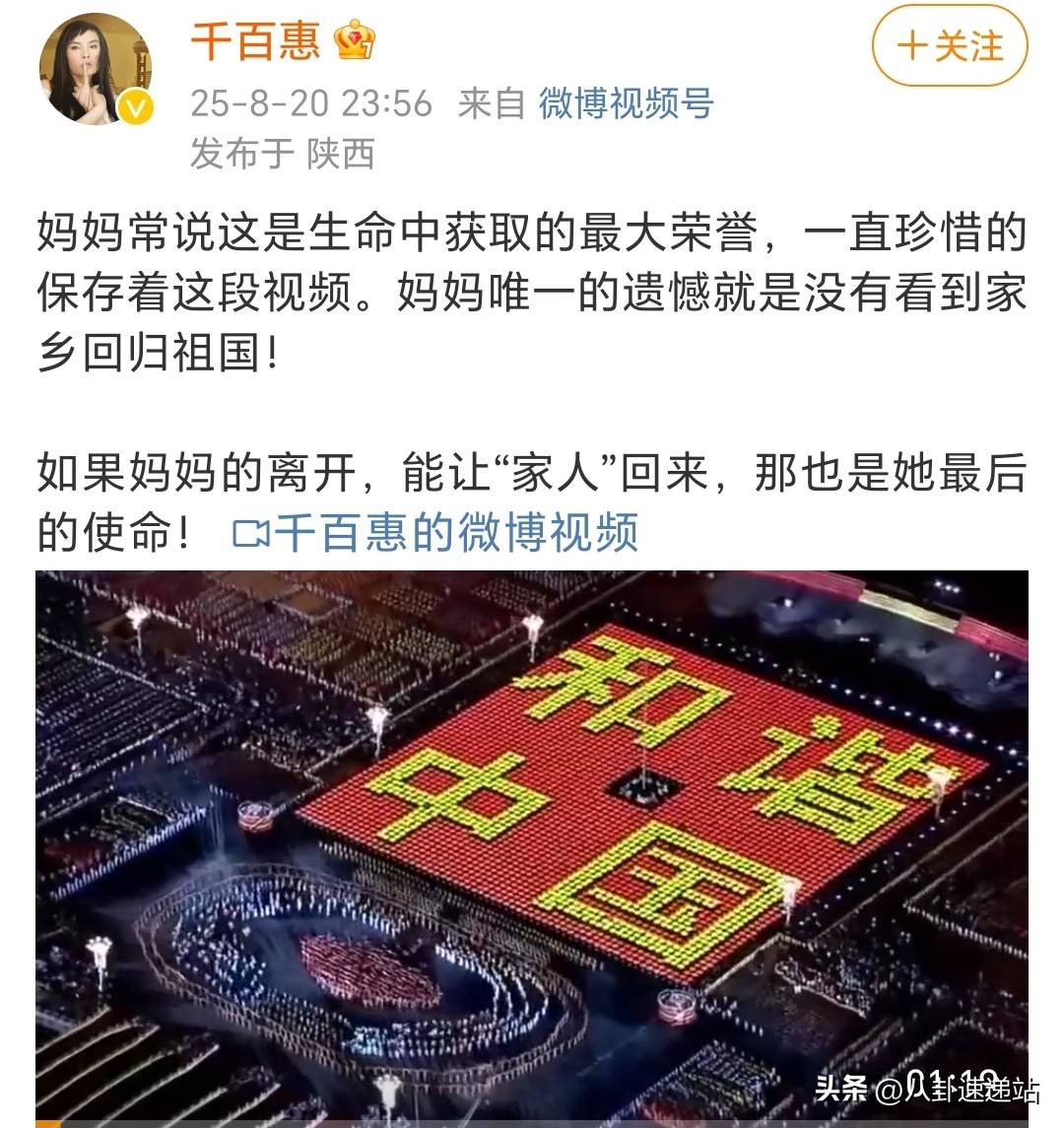Open the 微博视频号 source link

(x=626, y=103)
